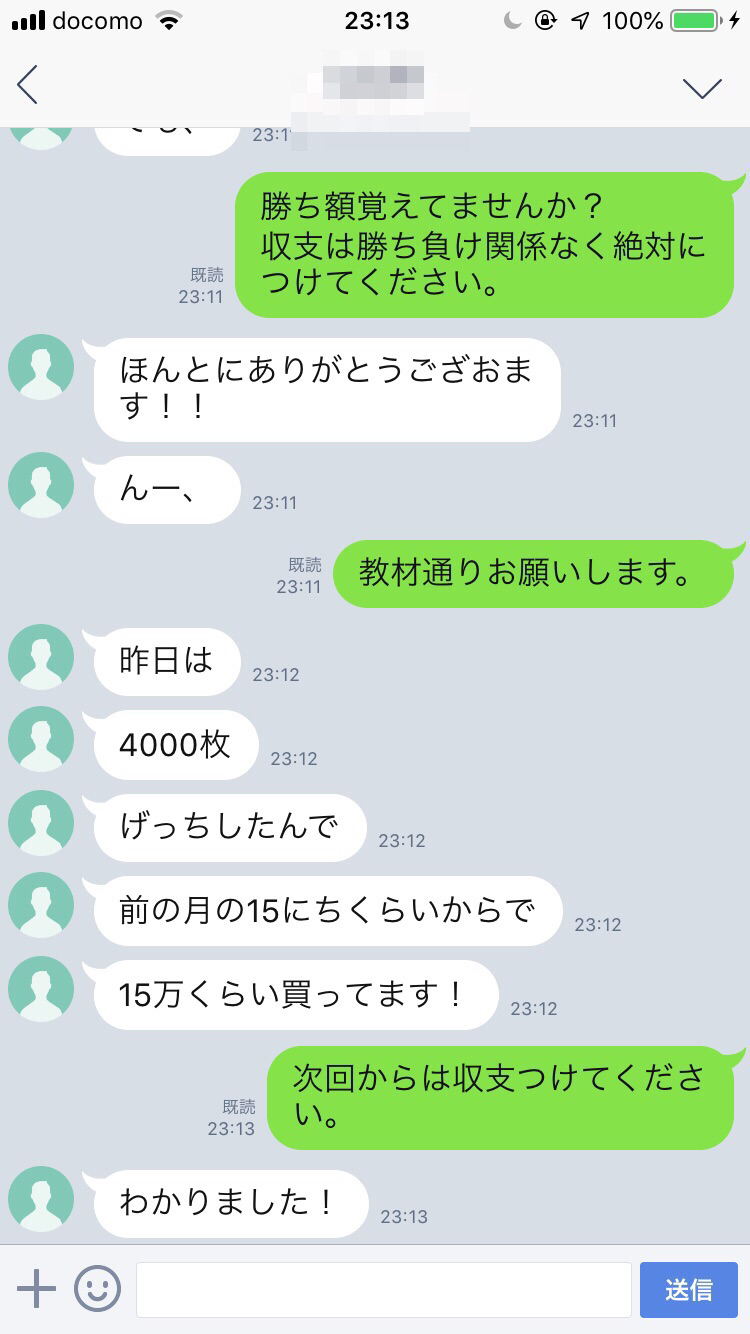Open the chat options dropdown chevron
Viewport: 750px width, 1334px height.
pos(702,88)
